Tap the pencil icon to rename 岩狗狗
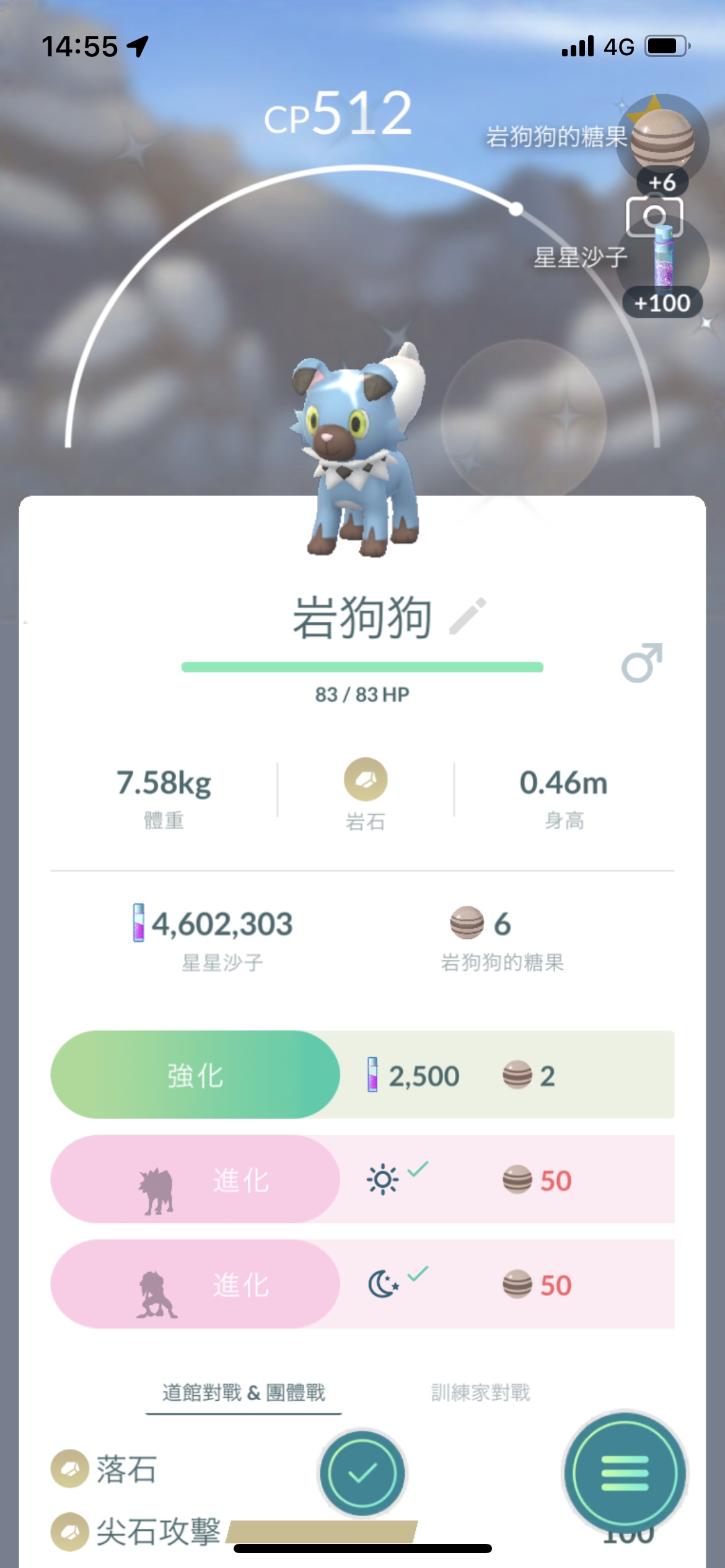The image size is (725, 1568). [468, 616]
